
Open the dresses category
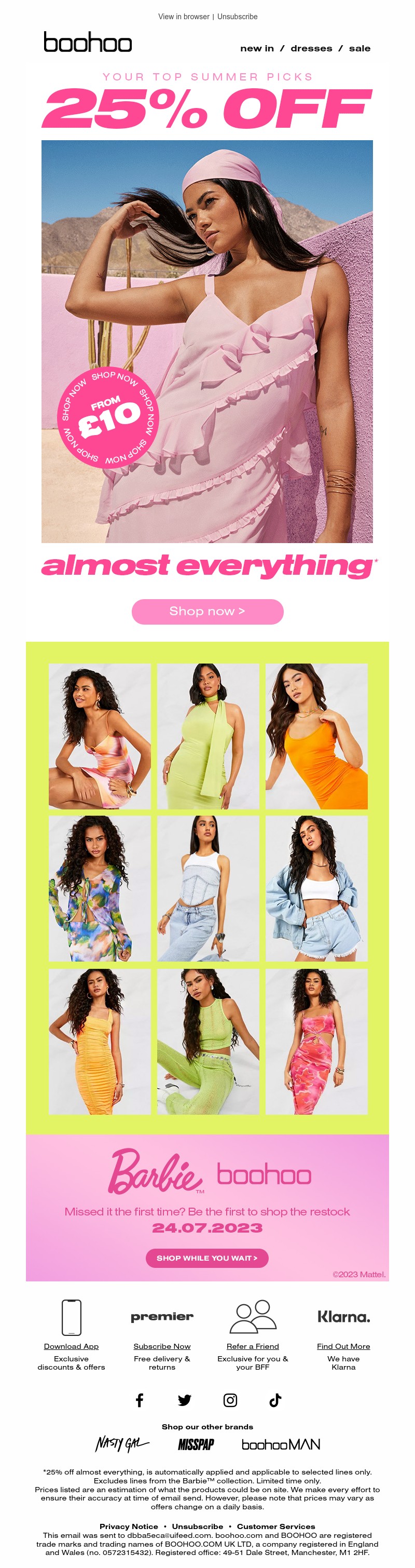(311, 49)
